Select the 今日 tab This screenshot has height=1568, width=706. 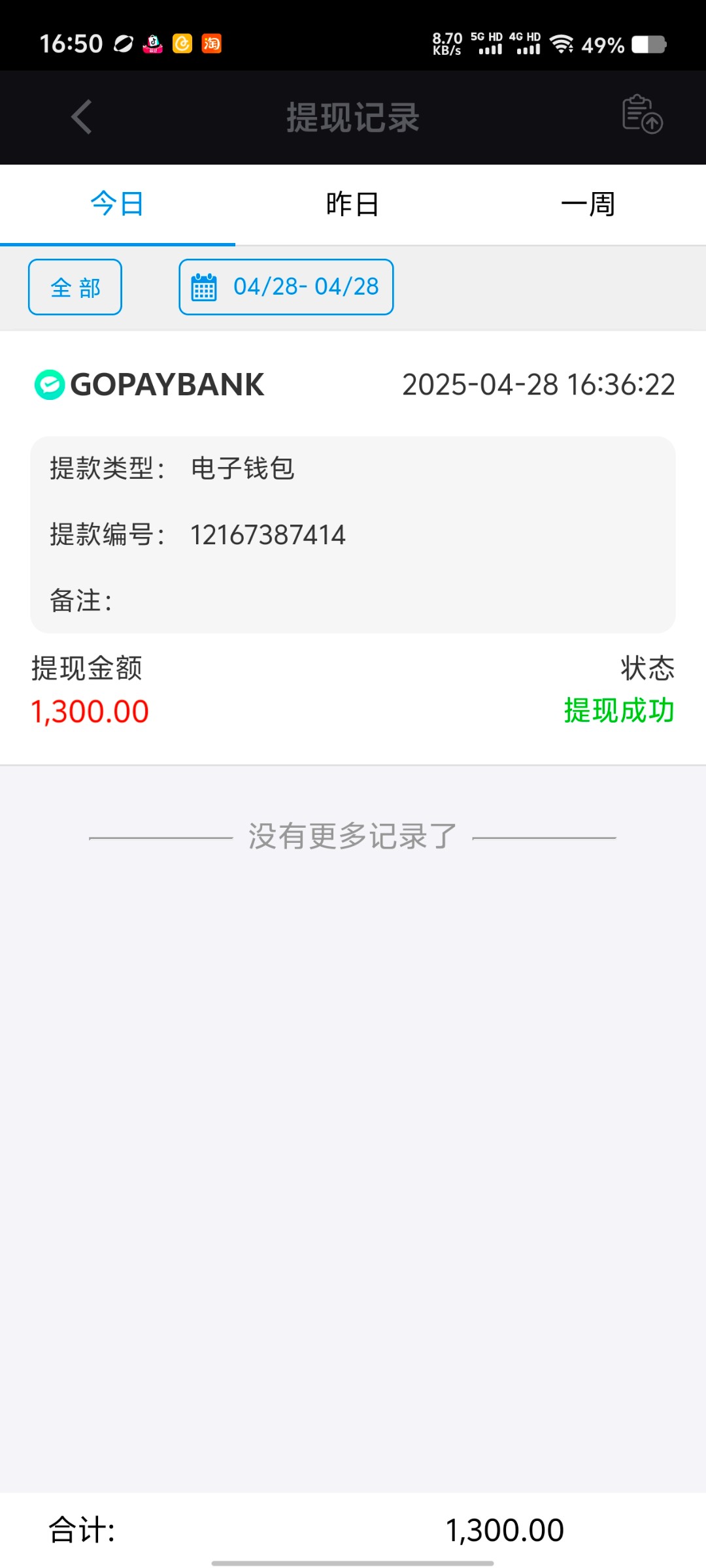118,203
